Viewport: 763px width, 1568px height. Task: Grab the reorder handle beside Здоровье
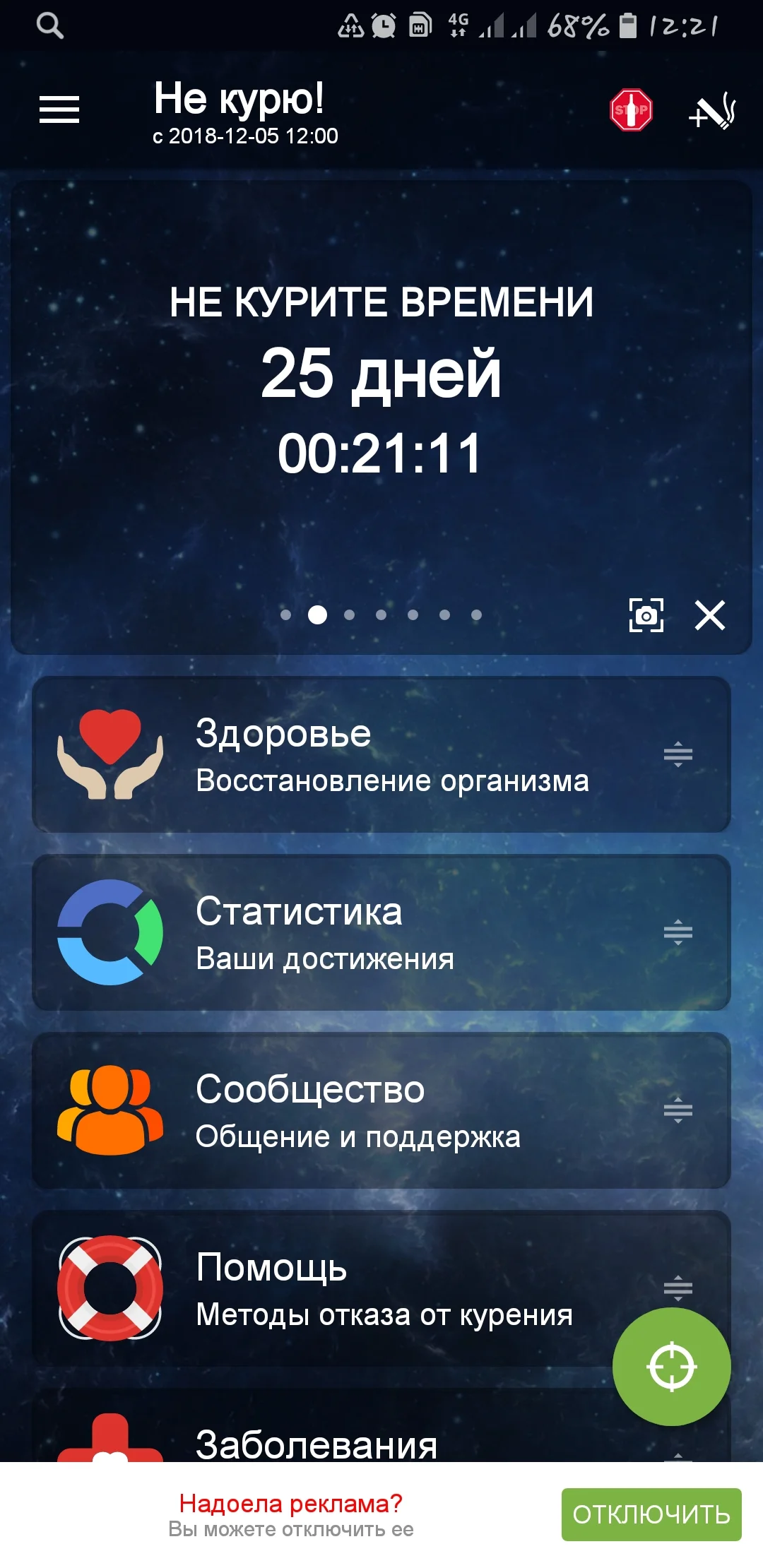tap(677, 756)
